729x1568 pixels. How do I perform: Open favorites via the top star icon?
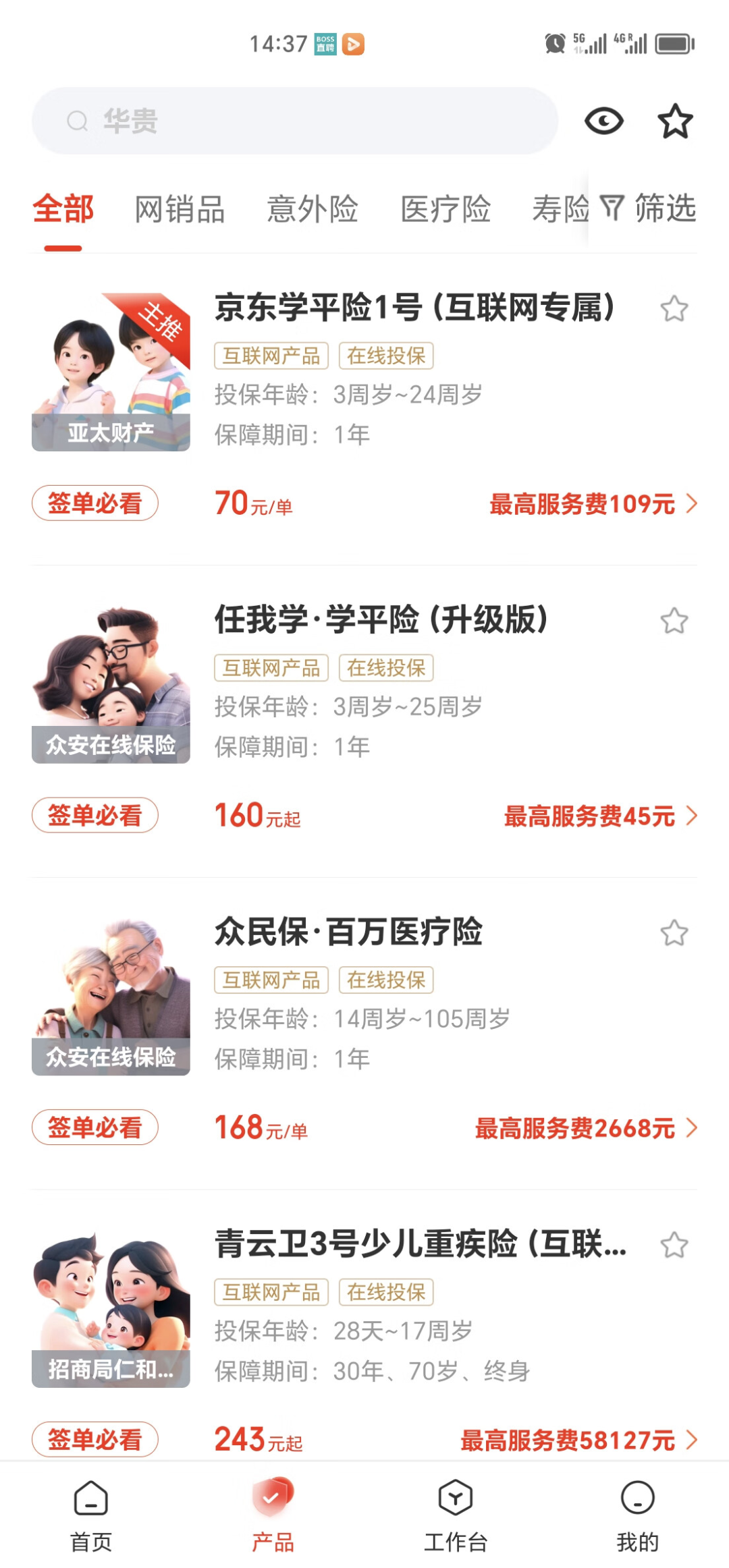pyautogui.click(x=675, y=121)
